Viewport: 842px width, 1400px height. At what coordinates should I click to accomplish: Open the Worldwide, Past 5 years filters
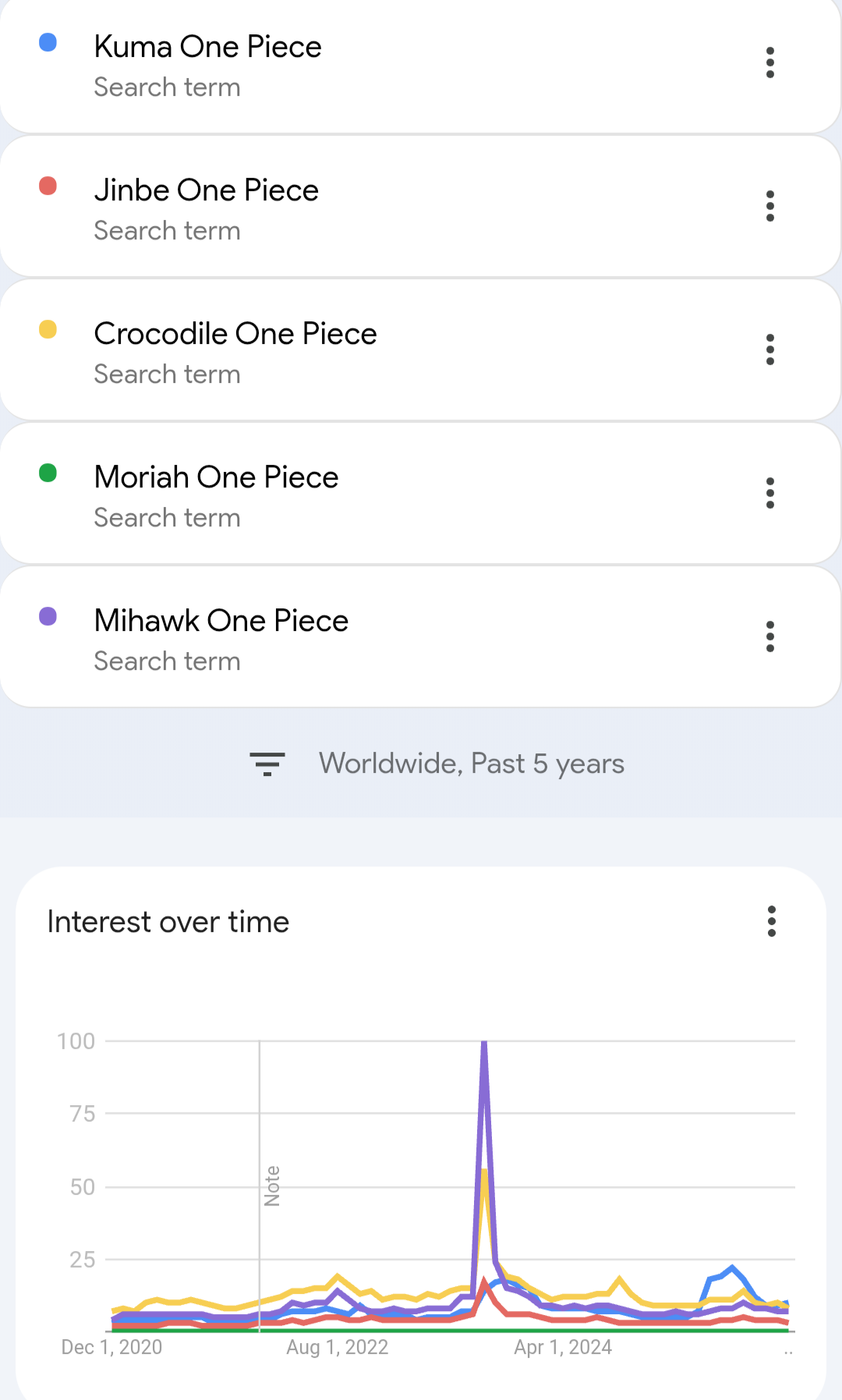tap(437, 764)
